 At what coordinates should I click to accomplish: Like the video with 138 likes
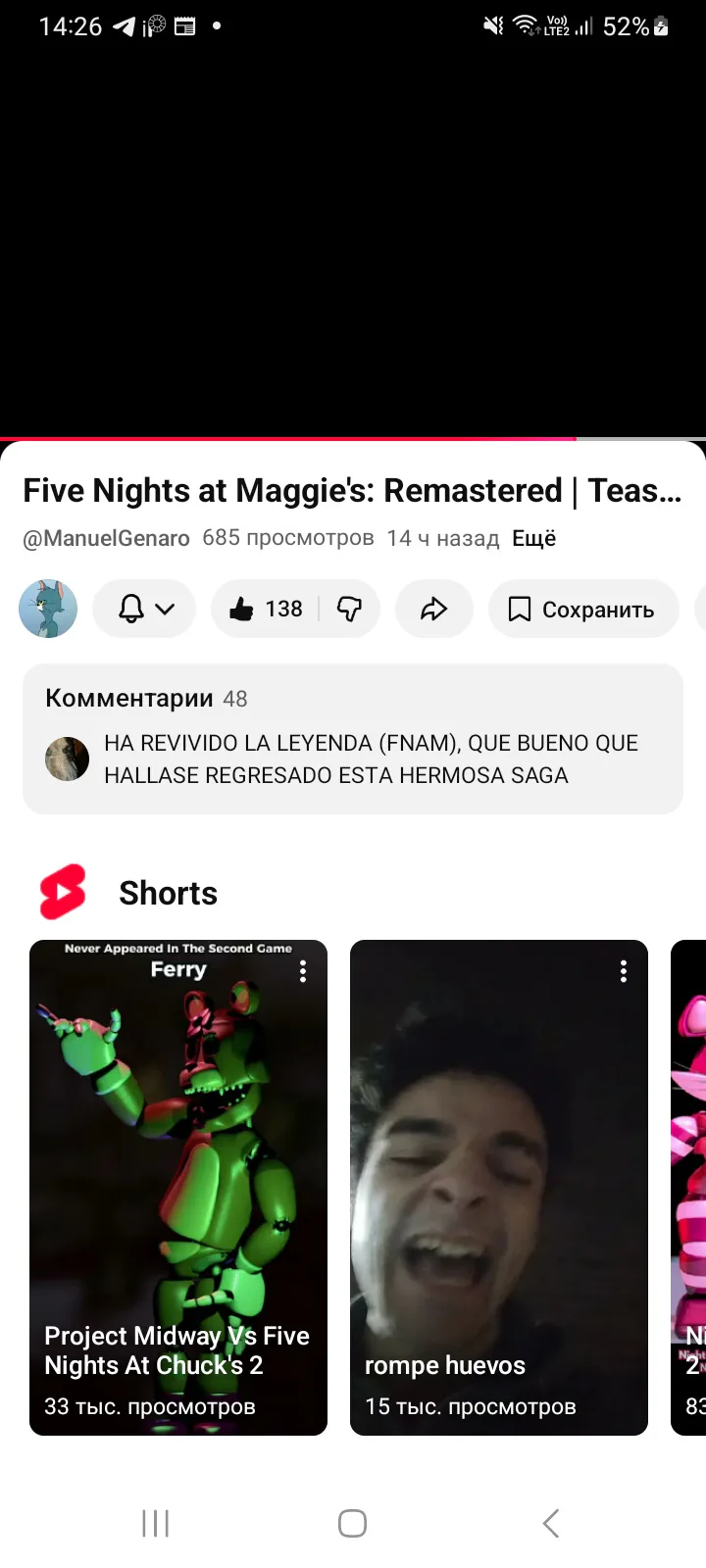(265, 609)
